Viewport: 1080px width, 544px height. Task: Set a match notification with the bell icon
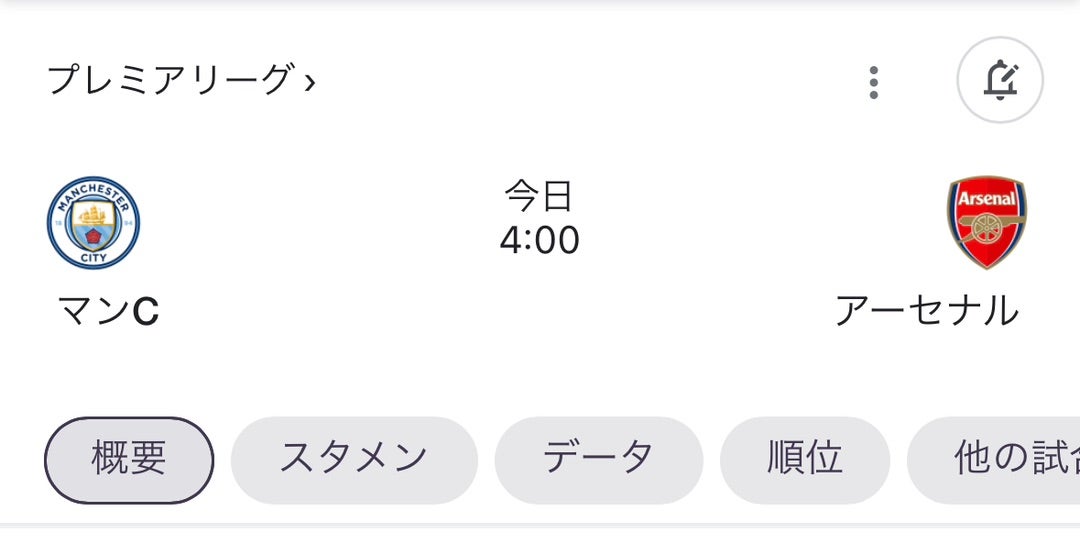click(999, 80)
